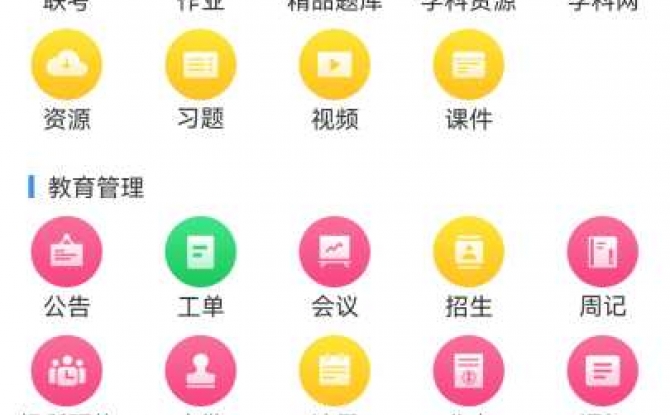Open the 视频 videos section
The width and height of the screenshot is (670, 415).
334,64
